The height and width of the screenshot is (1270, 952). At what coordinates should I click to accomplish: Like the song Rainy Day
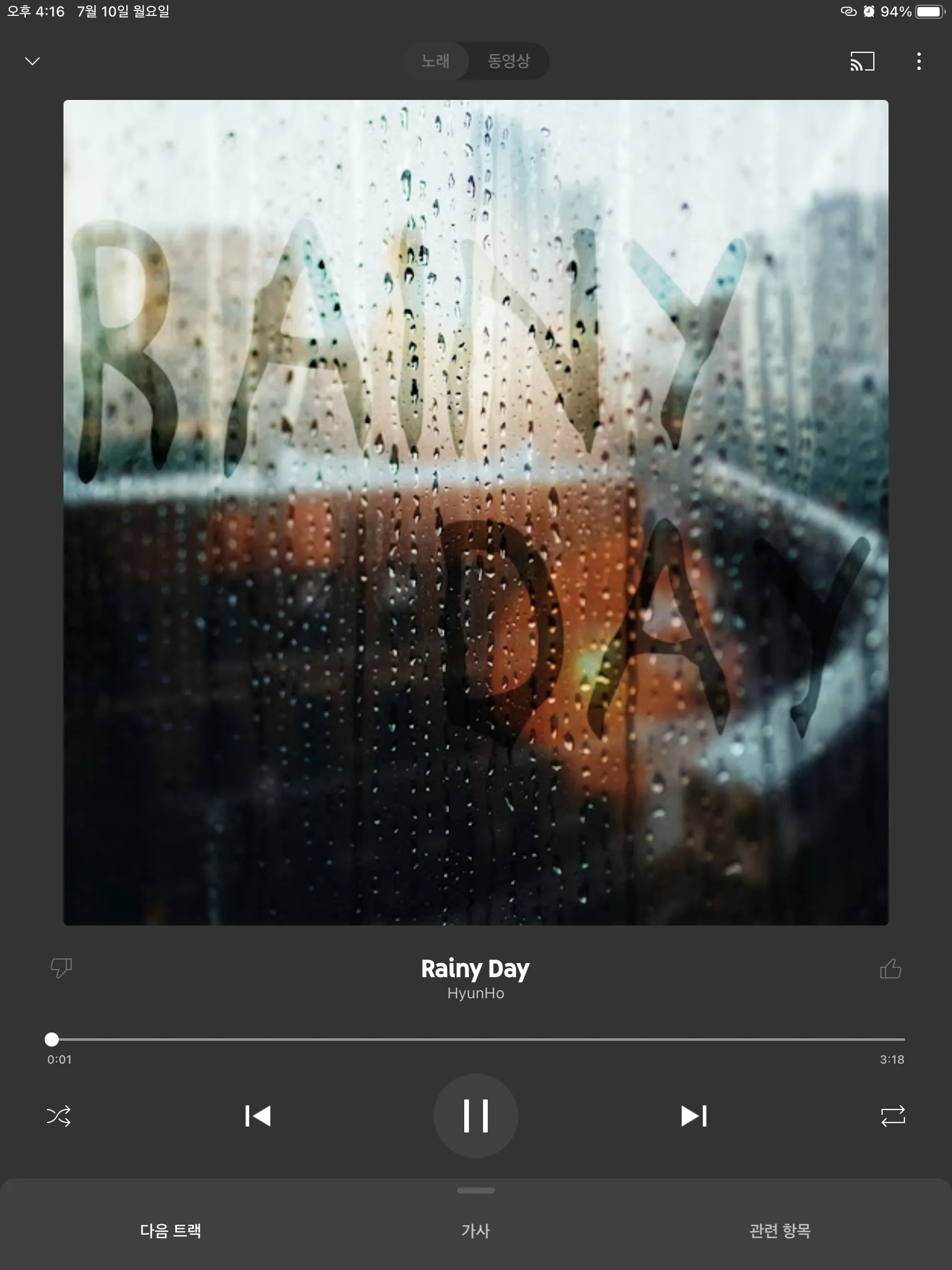(x=890, y=968)
